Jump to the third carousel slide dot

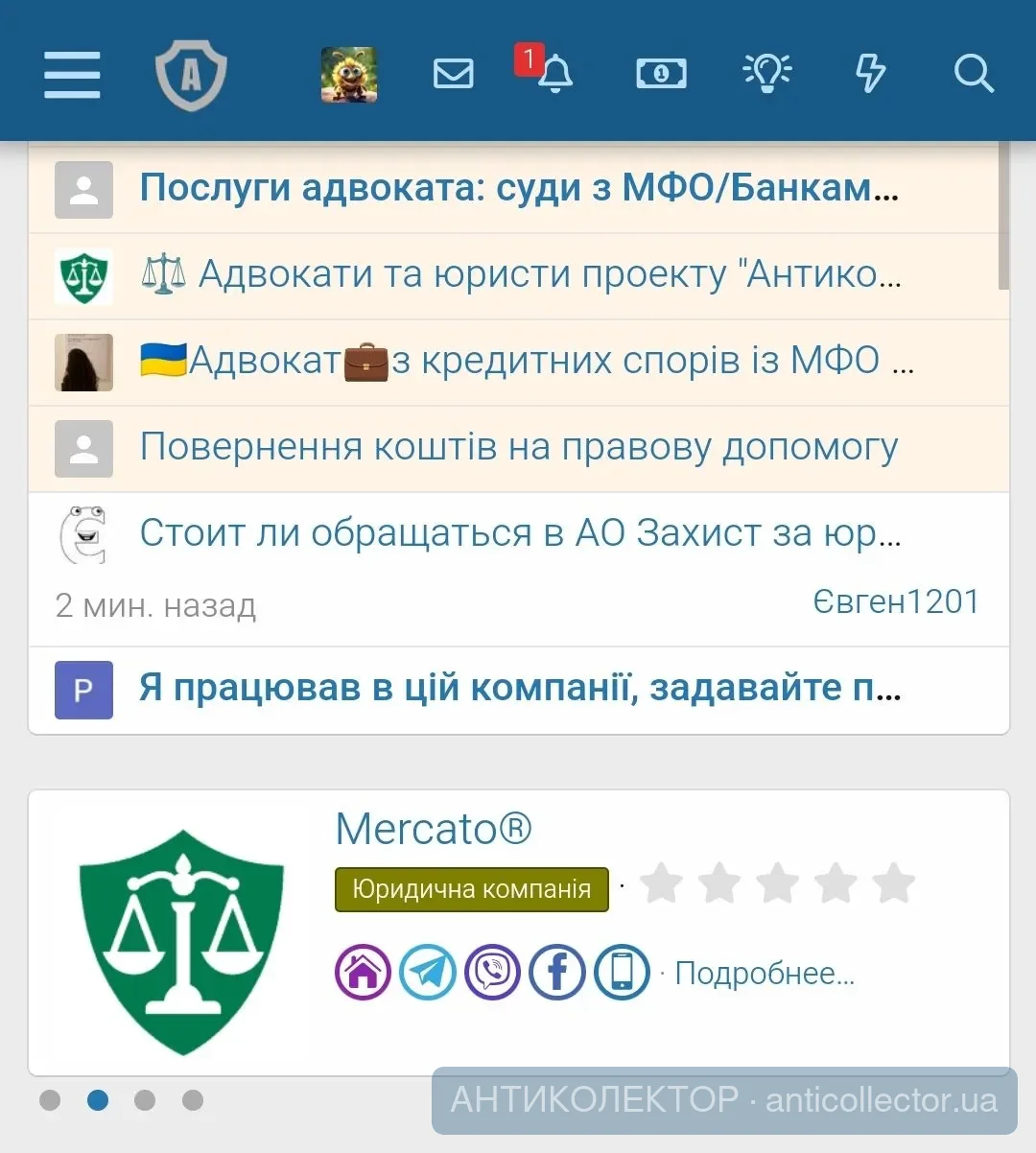pyautogui.click(x=145, y=1099)
